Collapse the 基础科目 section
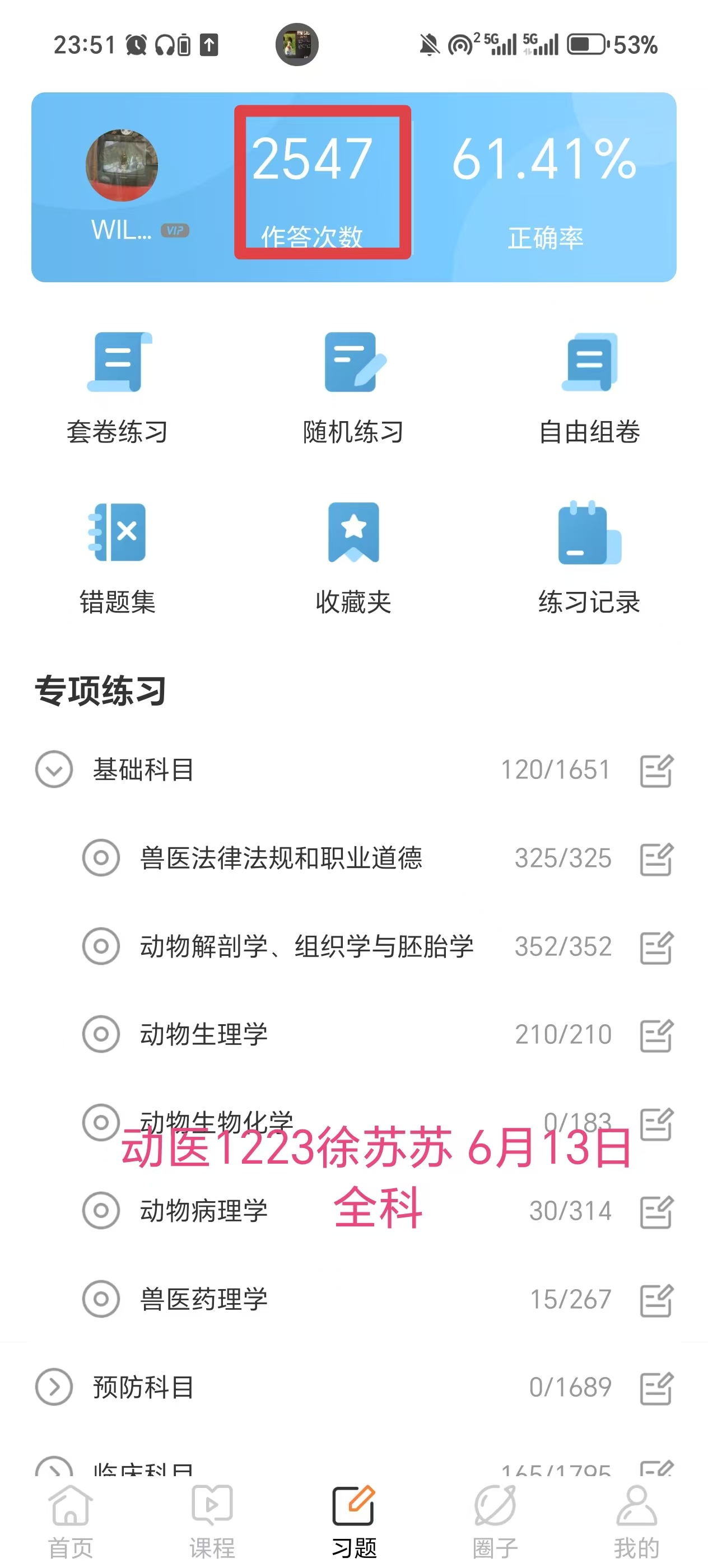The image size is (708, 1568). click(x=54, y=769)
